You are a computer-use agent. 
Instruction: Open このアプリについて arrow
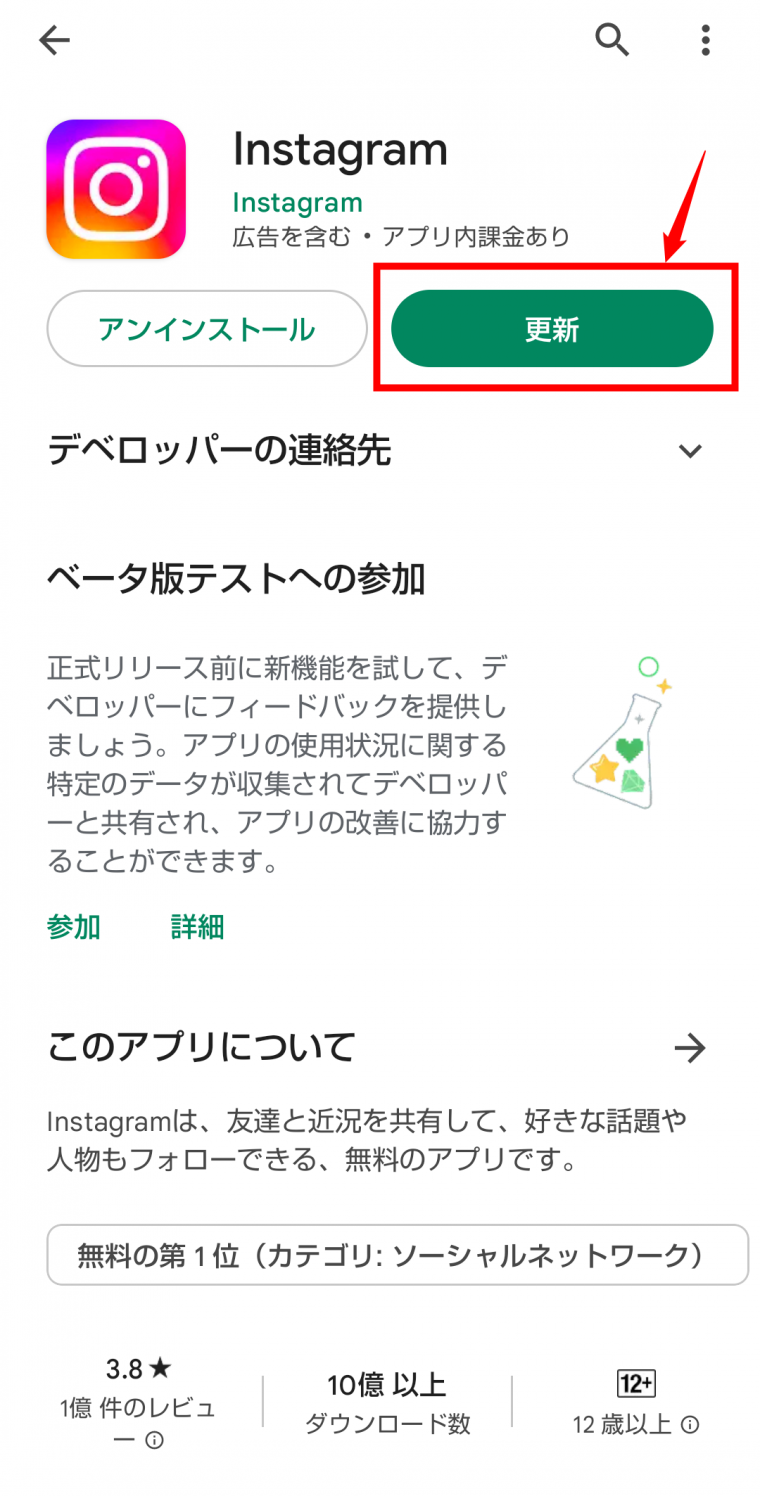pyautogui.click(x=690, y=1048)
